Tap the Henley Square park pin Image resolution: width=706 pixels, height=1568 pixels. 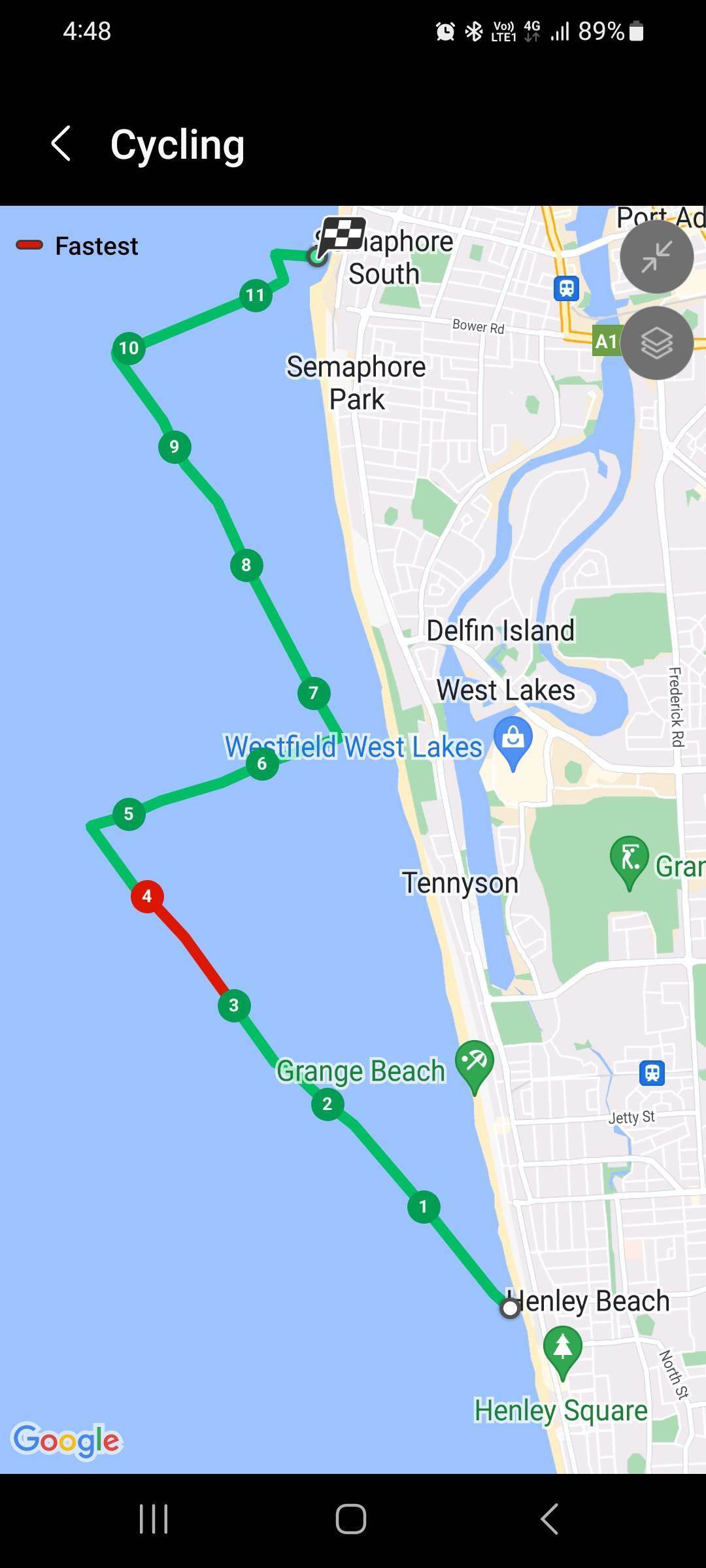coord(562,1350)
